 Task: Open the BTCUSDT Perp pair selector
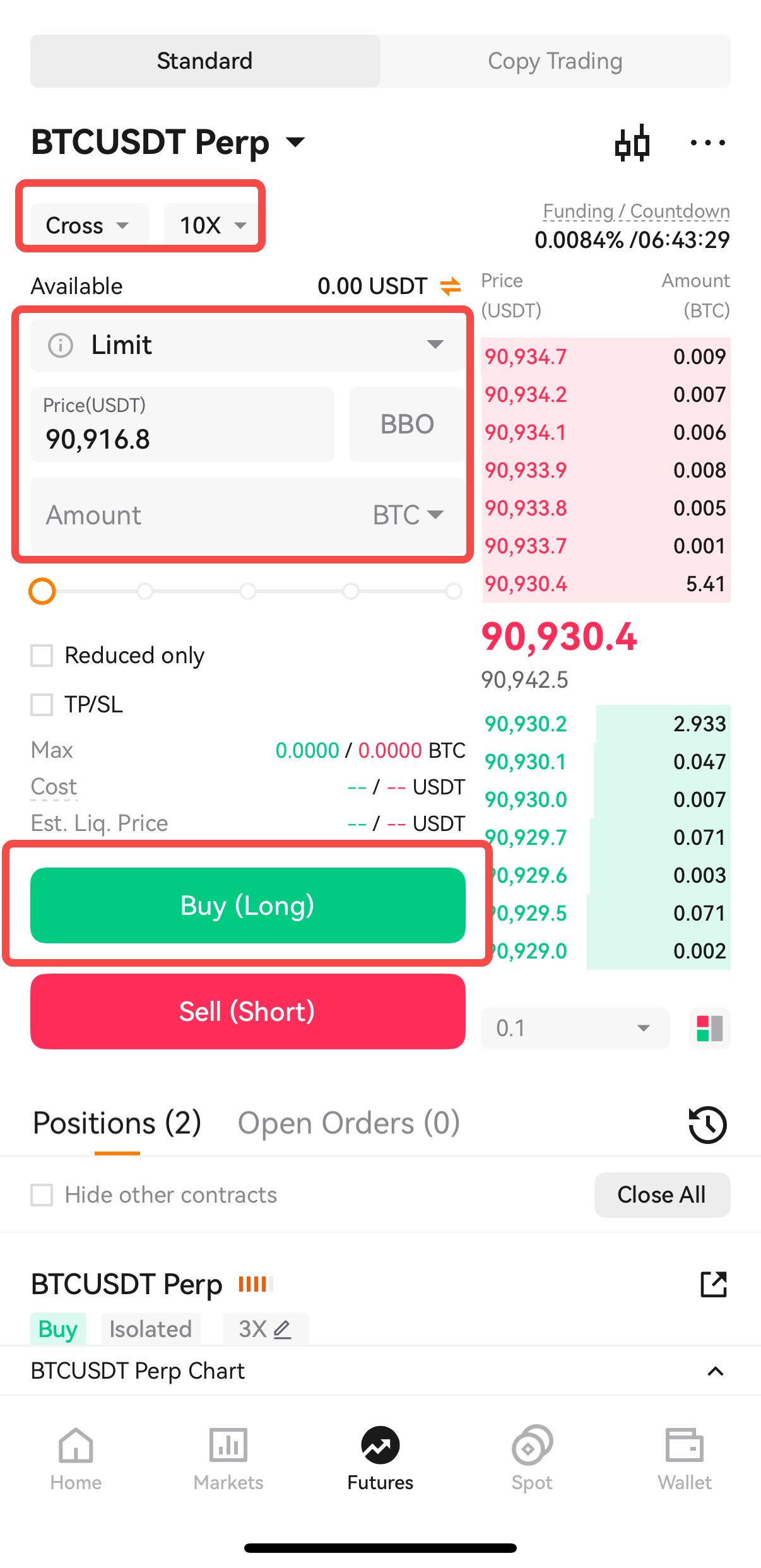click(x=168, y=142)
